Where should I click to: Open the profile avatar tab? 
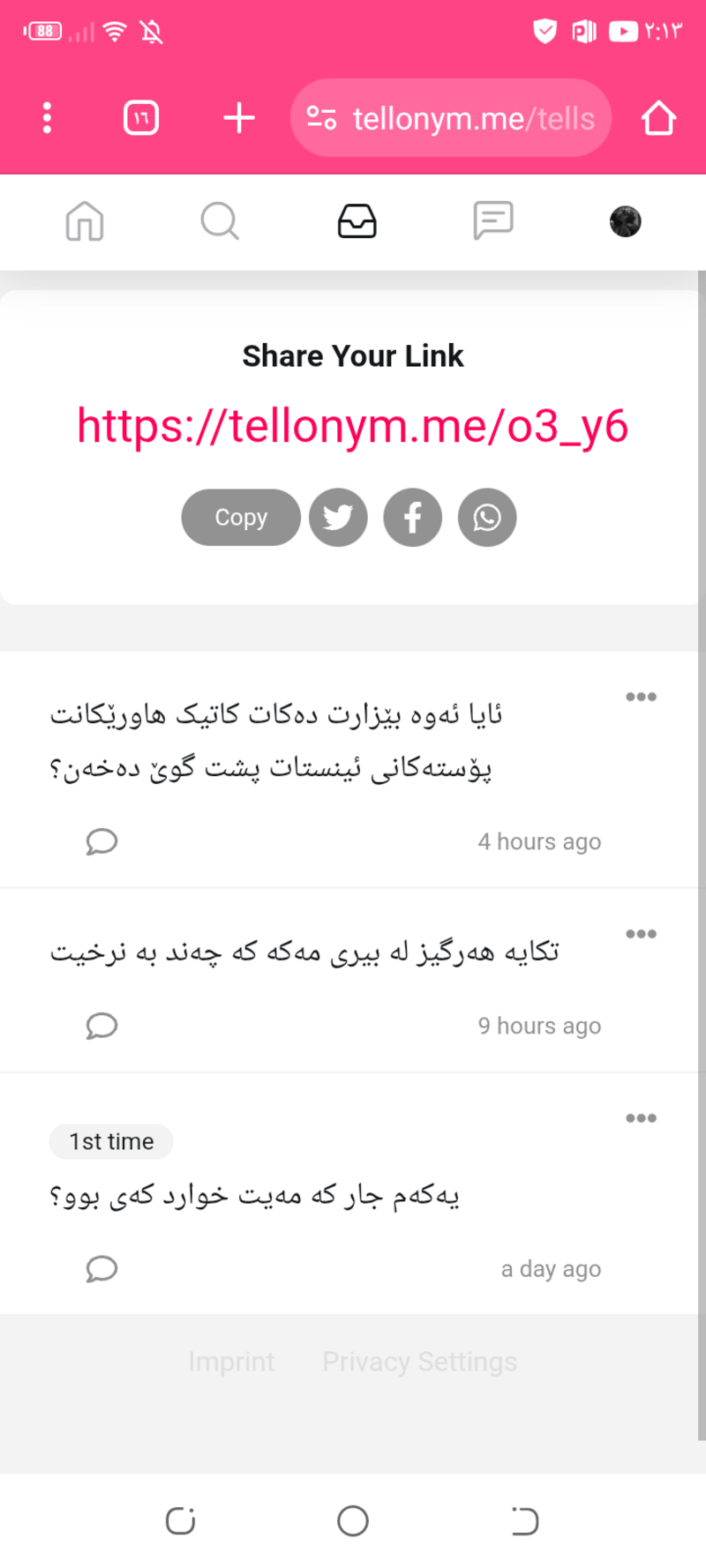pyautogui.click(x=625, y=221)
